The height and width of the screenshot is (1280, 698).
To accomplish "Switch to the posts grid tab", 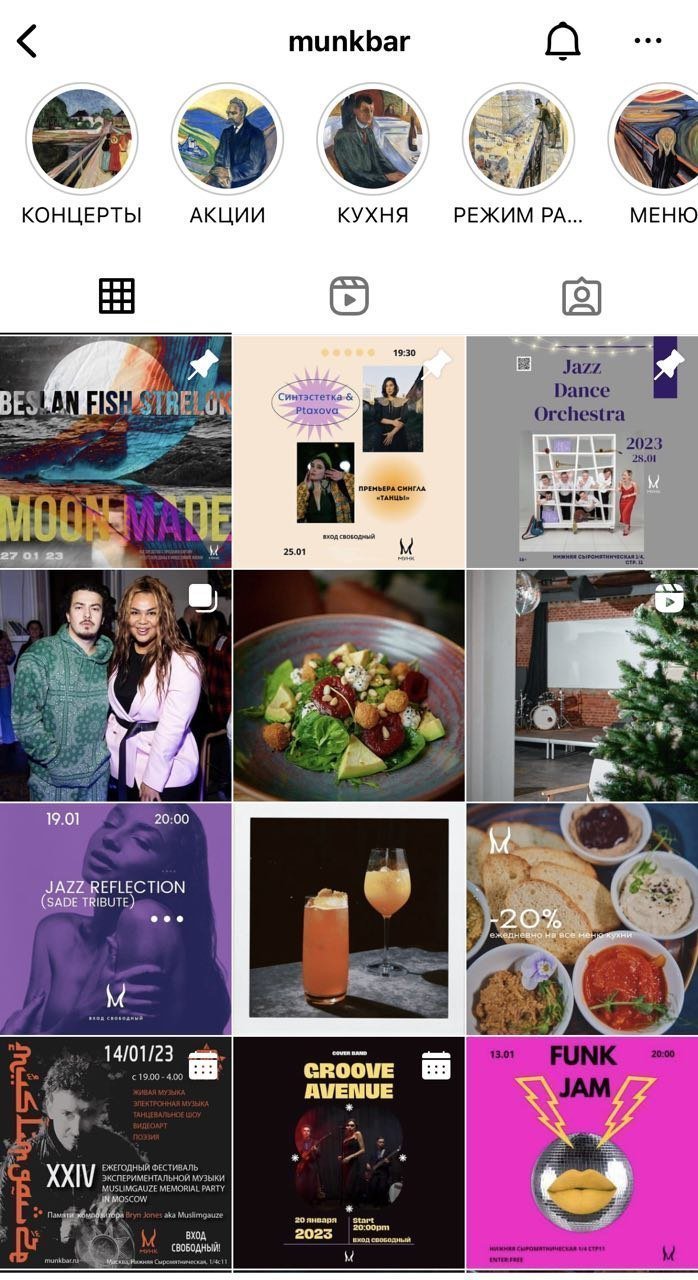I will (x=116, y=296).
